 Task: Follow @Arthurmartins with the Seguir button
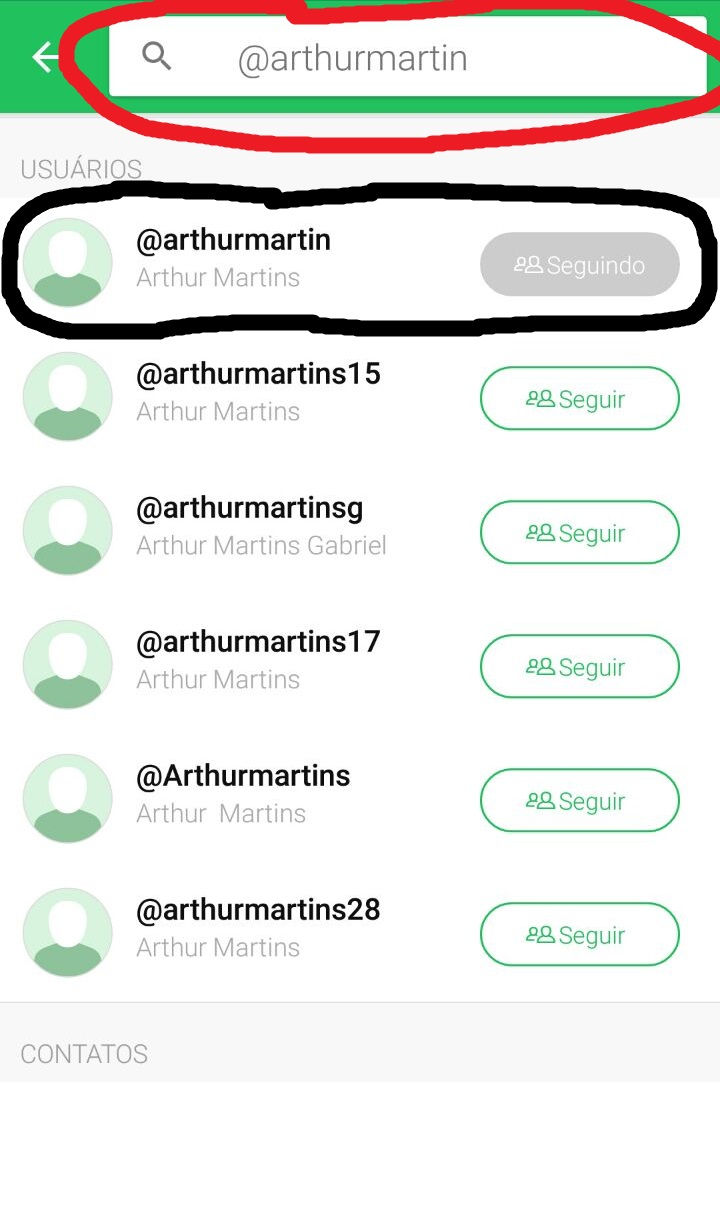coord(580,800)
